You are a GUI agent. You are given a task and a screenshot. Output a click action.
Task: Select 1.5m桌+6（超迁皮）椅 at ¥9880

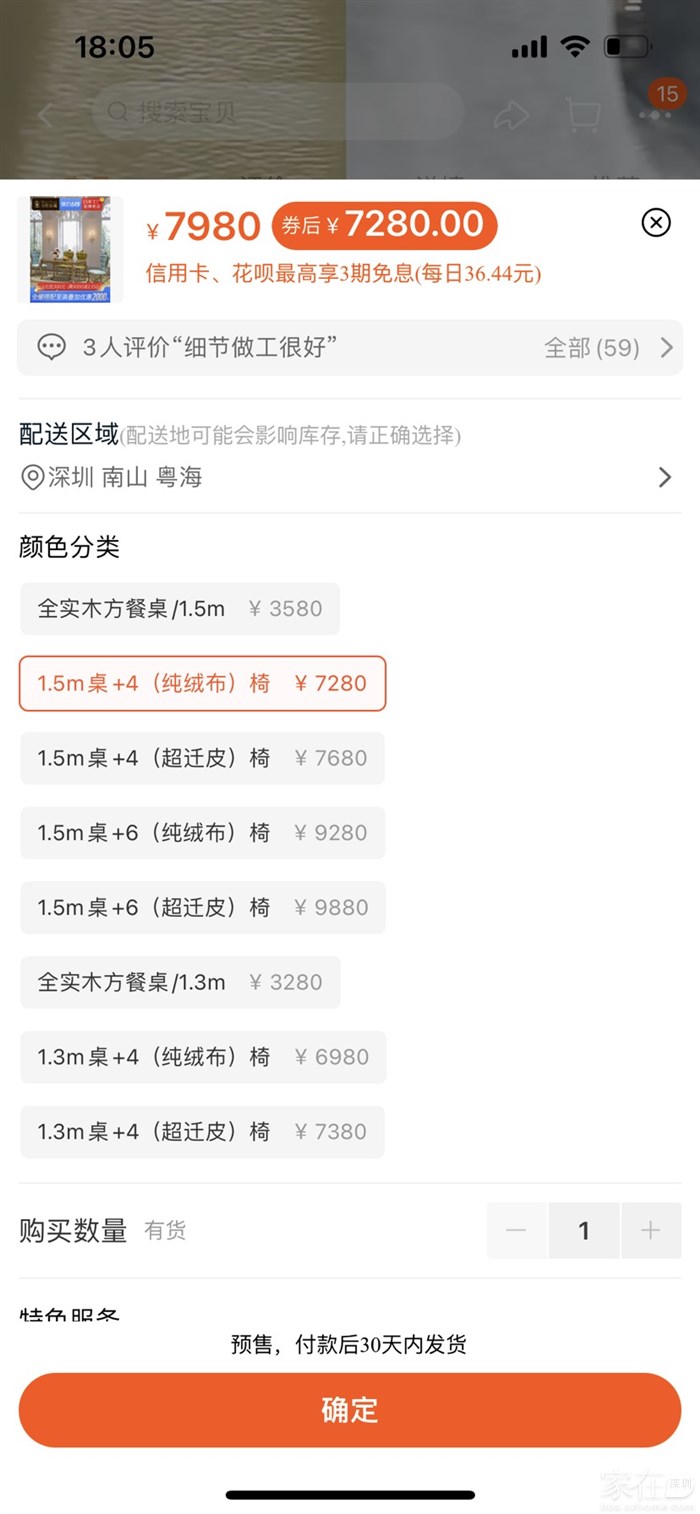pyautogui.click(x=202, y=907)
